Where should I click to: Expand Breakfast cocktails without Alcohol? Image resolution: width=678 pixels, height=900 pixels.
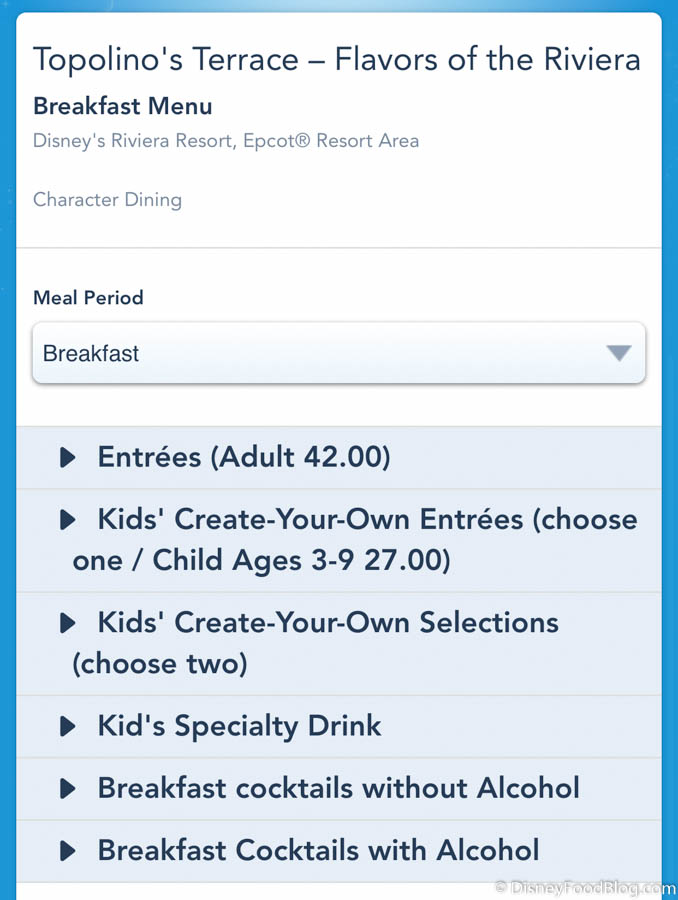(336, 788)
